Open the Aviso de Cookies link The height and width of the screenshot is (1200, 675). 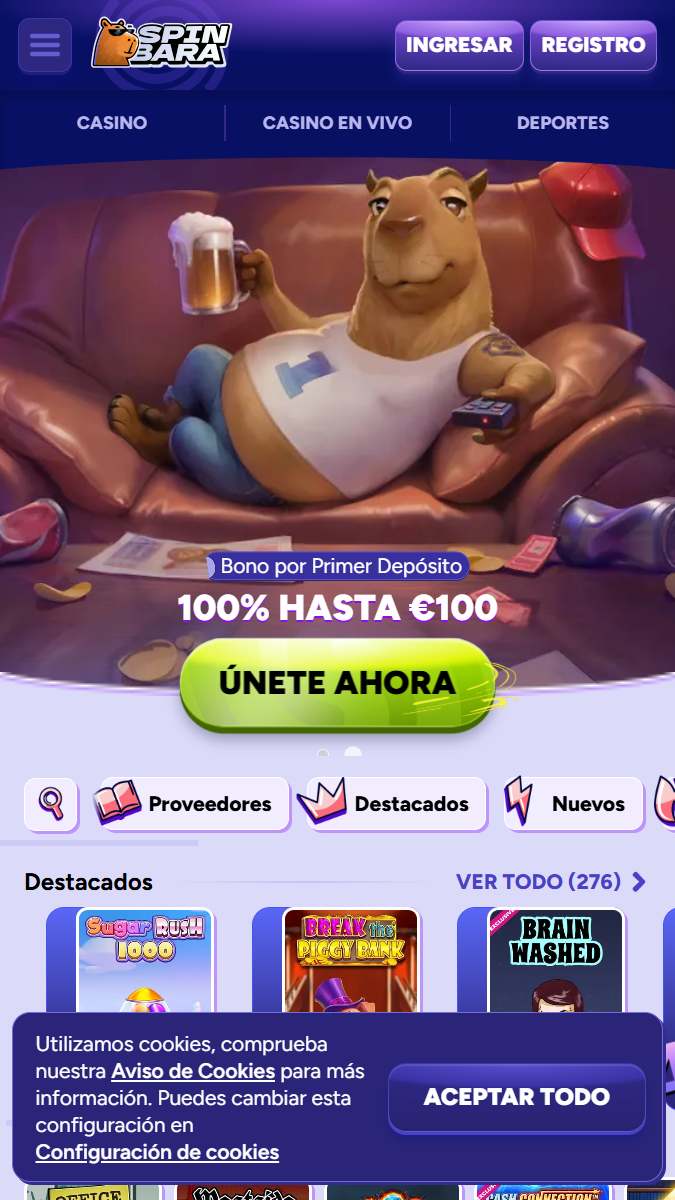click(193, 1071)
